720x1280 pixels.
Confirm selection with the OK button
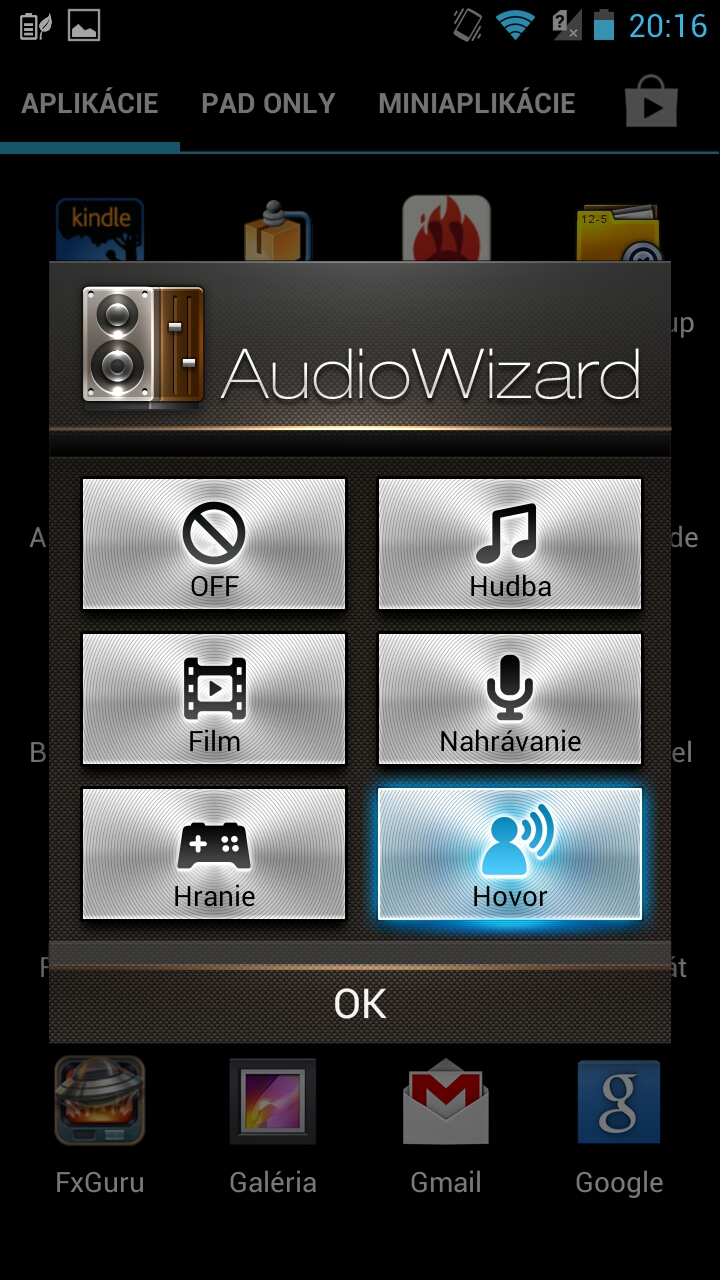[x=360, y=1002]
